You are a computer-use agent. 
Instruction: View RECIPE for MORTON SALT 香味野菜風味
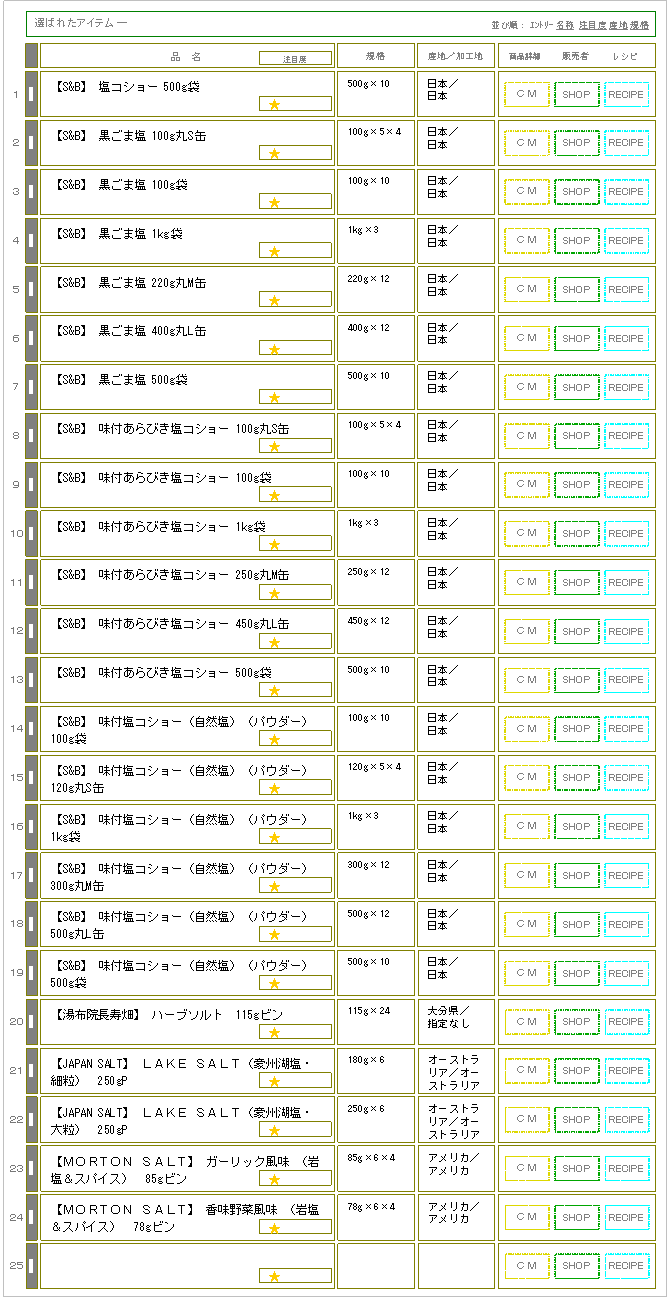point(627,1217)
